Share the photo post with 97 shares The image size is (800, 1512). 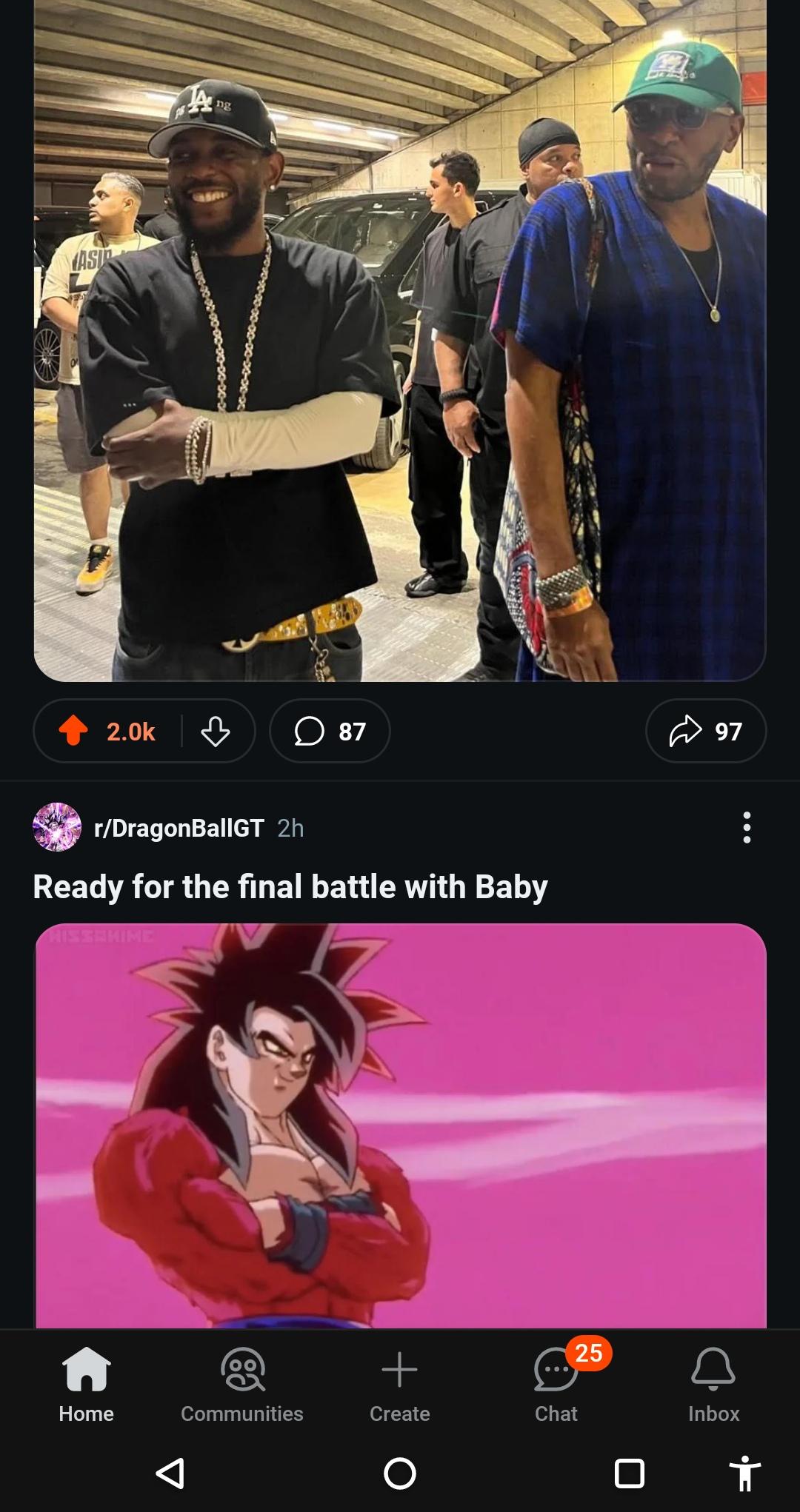coord(706,731)
